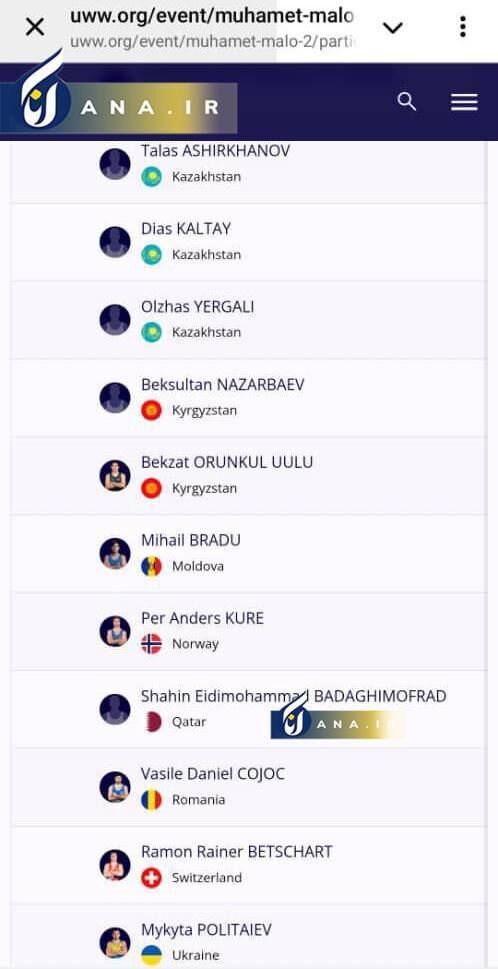Screen dimensions: 498x969
Task: Open Vasile Daniel COJOC's row
Action: (x=248, y=787)
